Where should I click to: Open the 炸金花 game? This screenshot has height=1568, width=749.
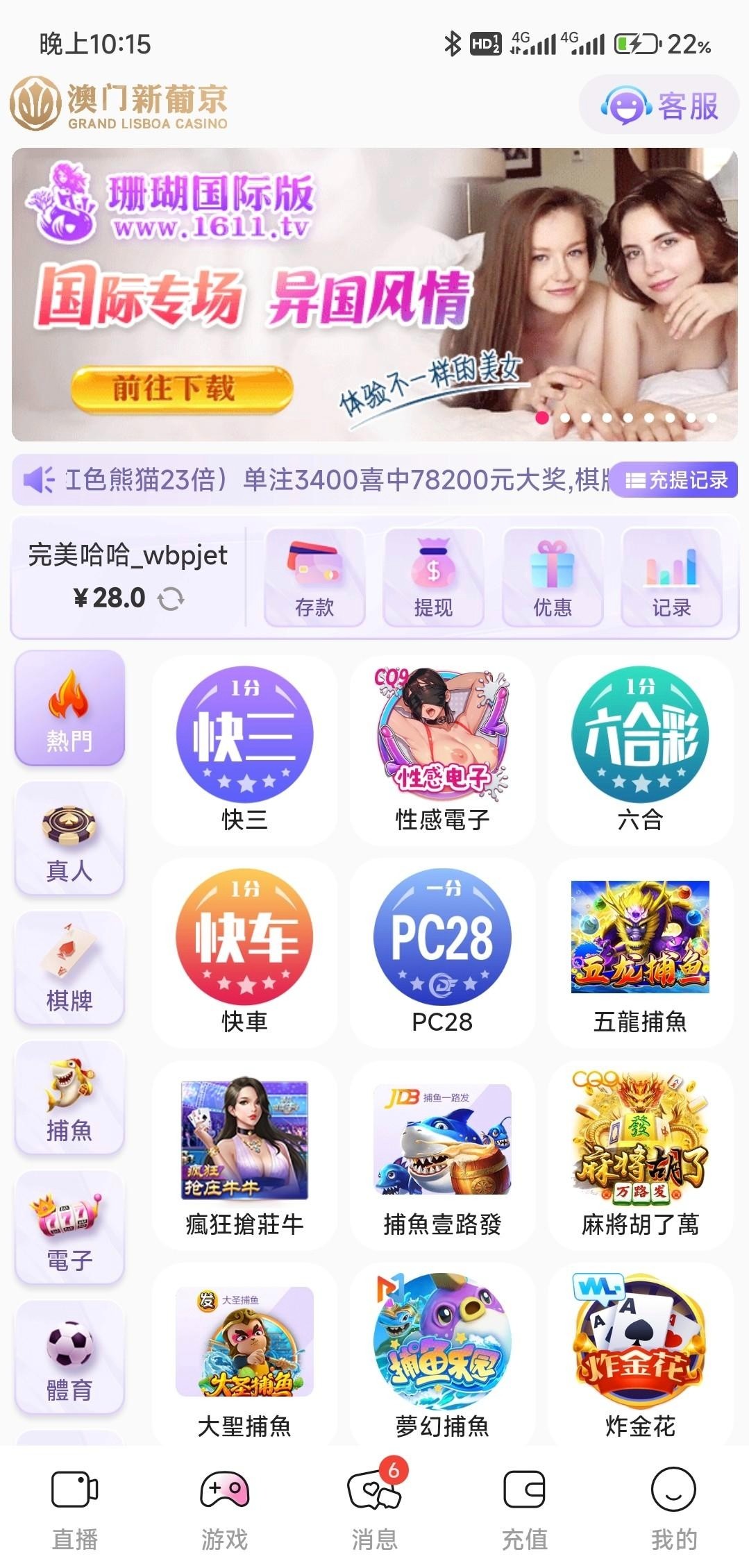coord(640,1354)
